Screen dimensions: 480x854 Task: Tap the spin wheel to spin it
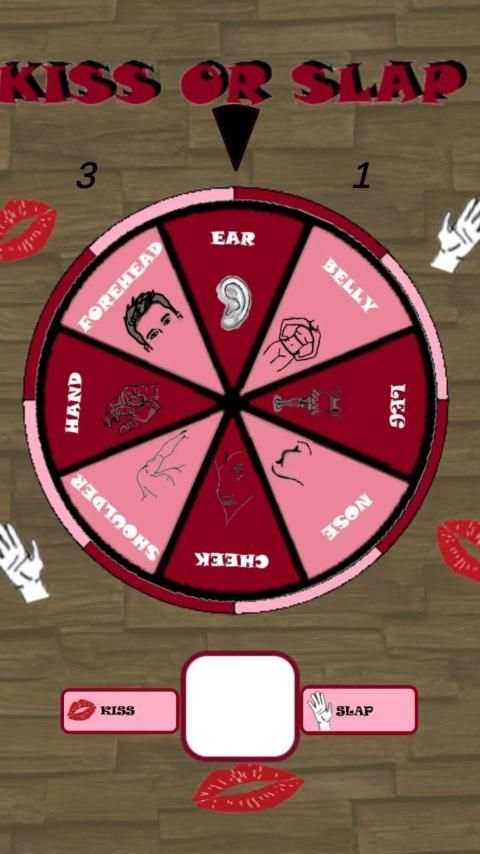tap(235, 400)
